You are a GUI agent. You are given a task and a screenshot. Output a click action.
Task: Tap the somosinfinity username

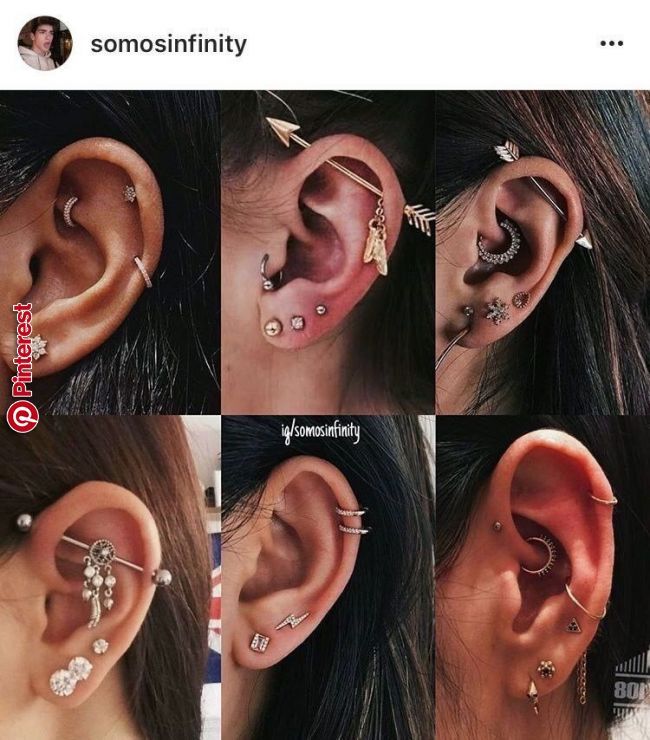pyautogui.click(x=168, y=44)
